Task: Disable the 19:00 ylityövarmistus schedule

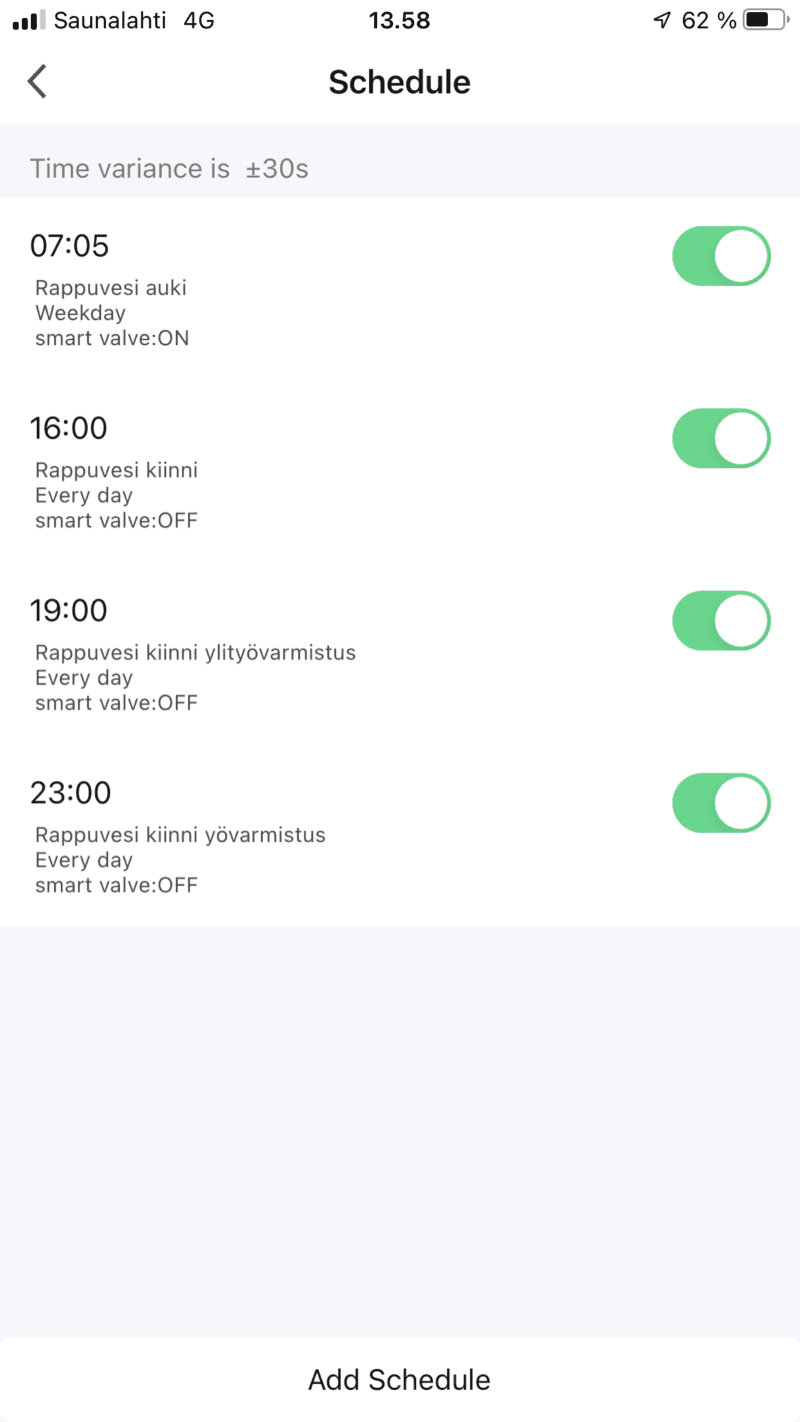Action: (721, 620)
